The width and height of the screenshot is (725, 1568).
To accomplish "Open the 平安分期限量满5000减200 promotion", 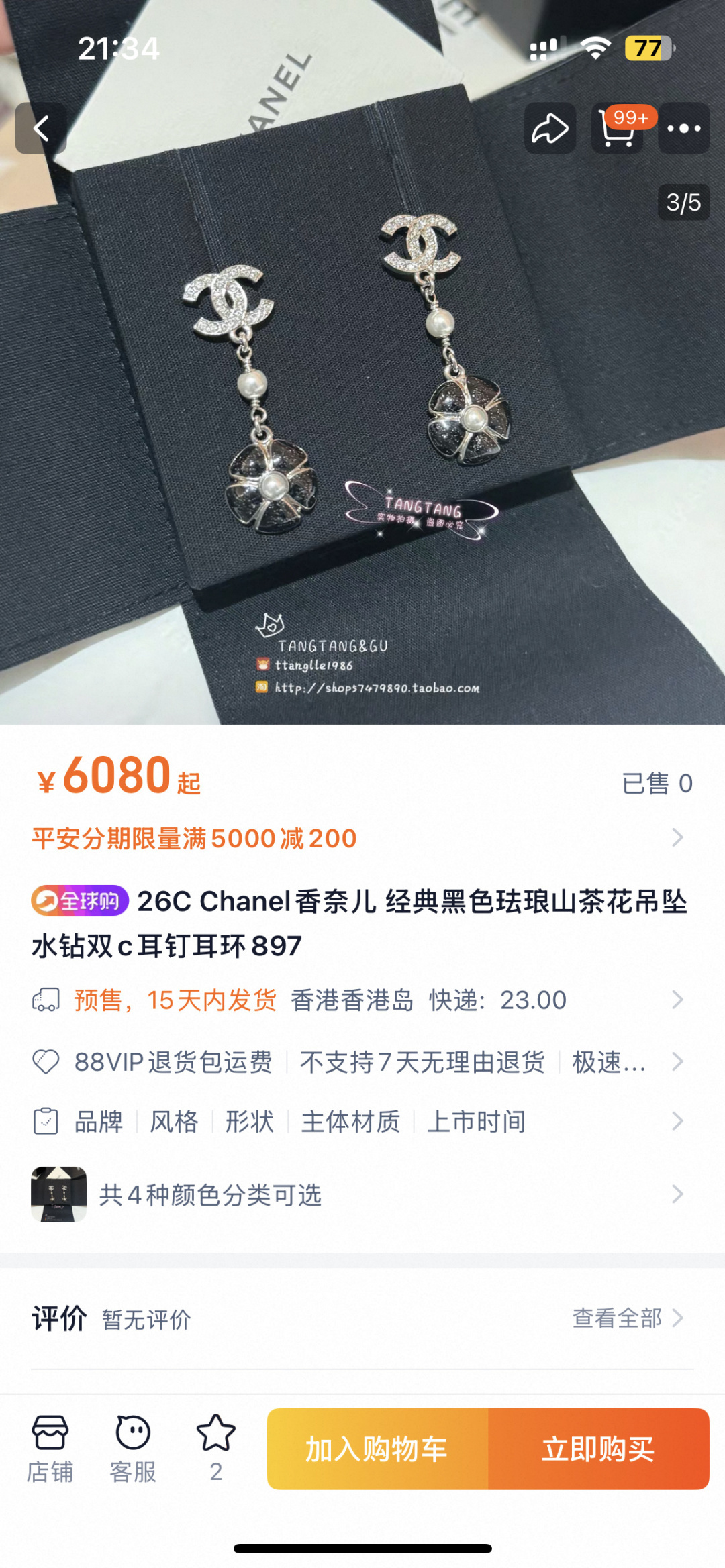I will coord(362,838).
